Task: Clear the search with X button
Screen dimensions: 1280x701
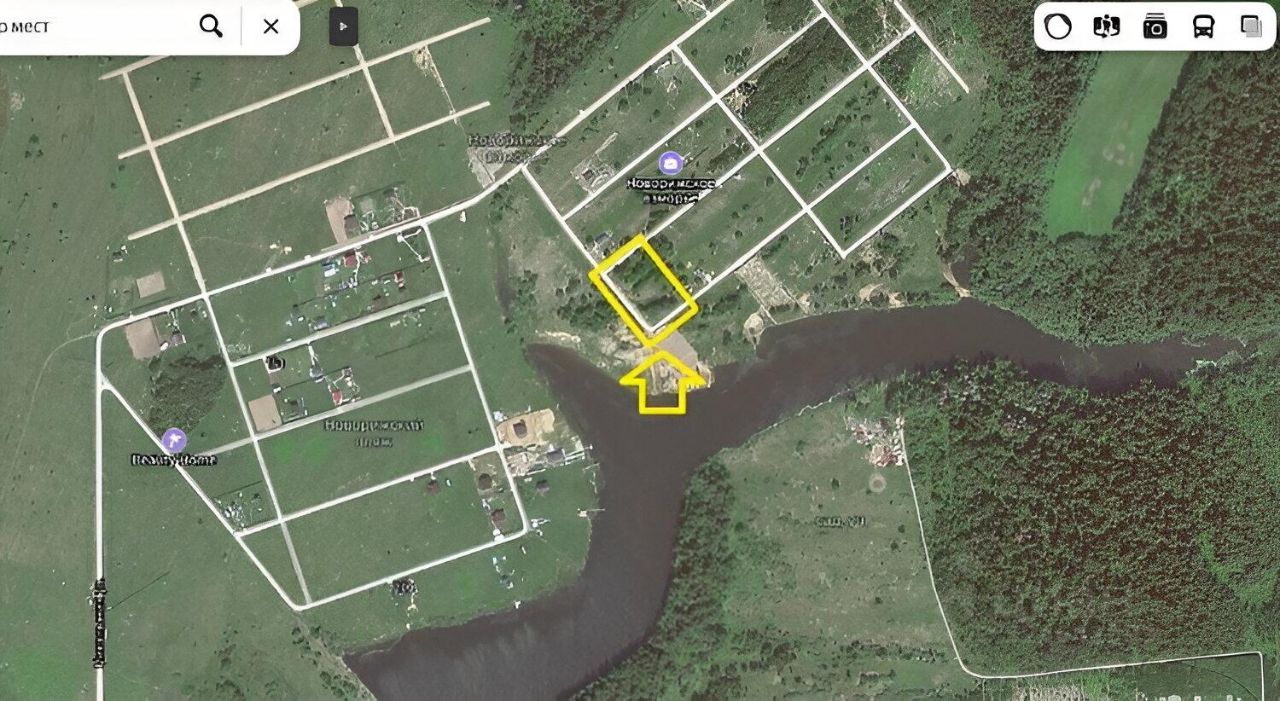Action: tap(271, 26)
